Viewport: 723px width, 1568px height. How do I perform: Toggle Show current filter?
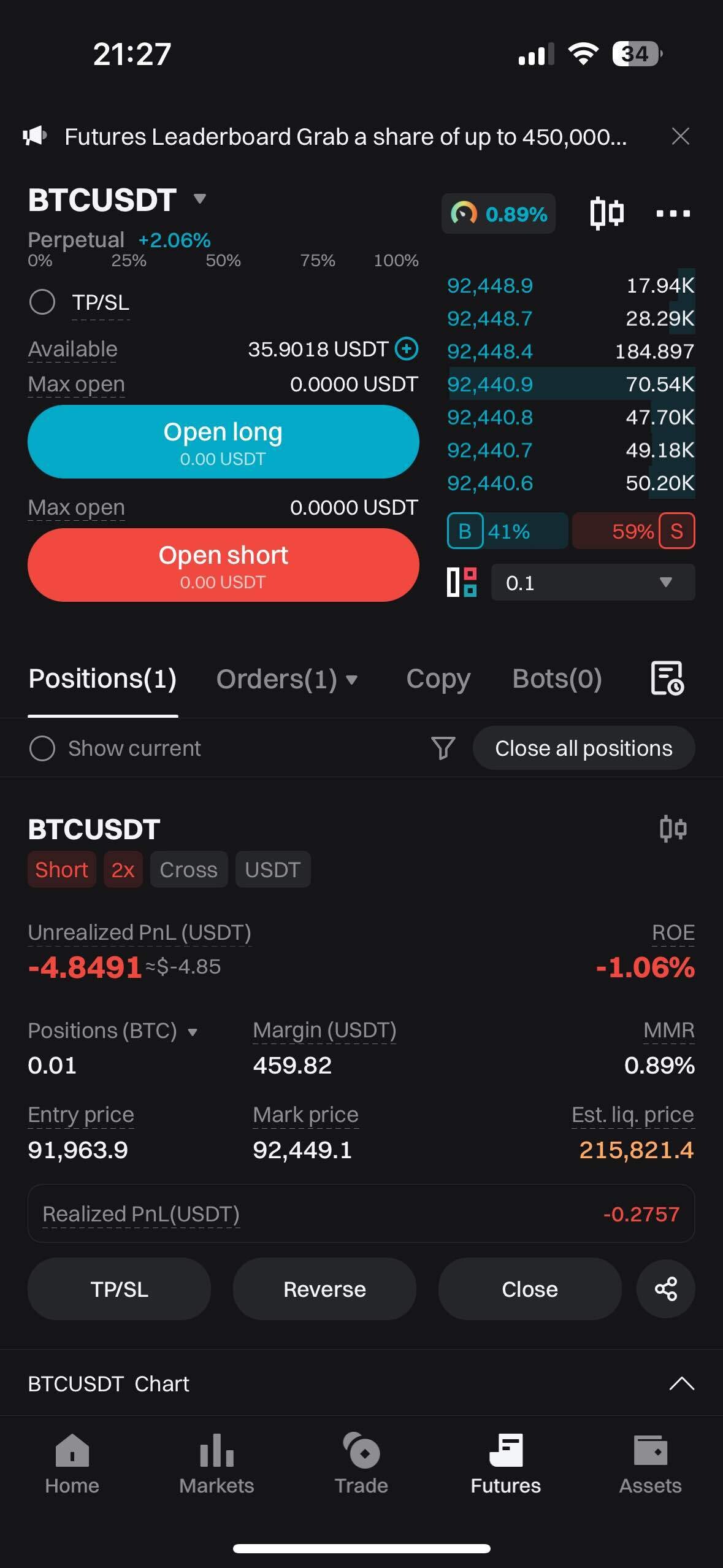pyautogui.click(x=42, y=748)
